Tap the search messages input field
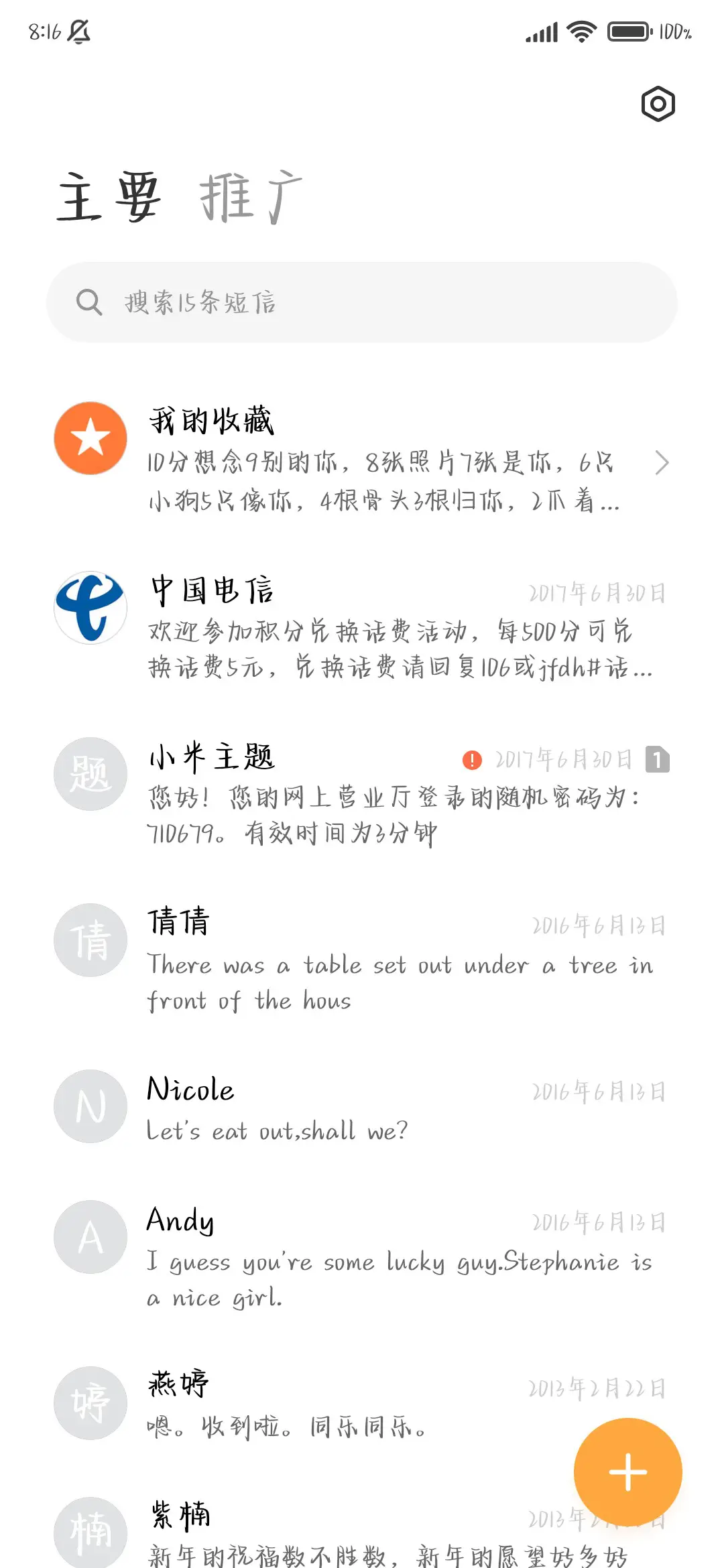Image resolution: width=724 pixels, height=1568 pixels. pos(362,302)
